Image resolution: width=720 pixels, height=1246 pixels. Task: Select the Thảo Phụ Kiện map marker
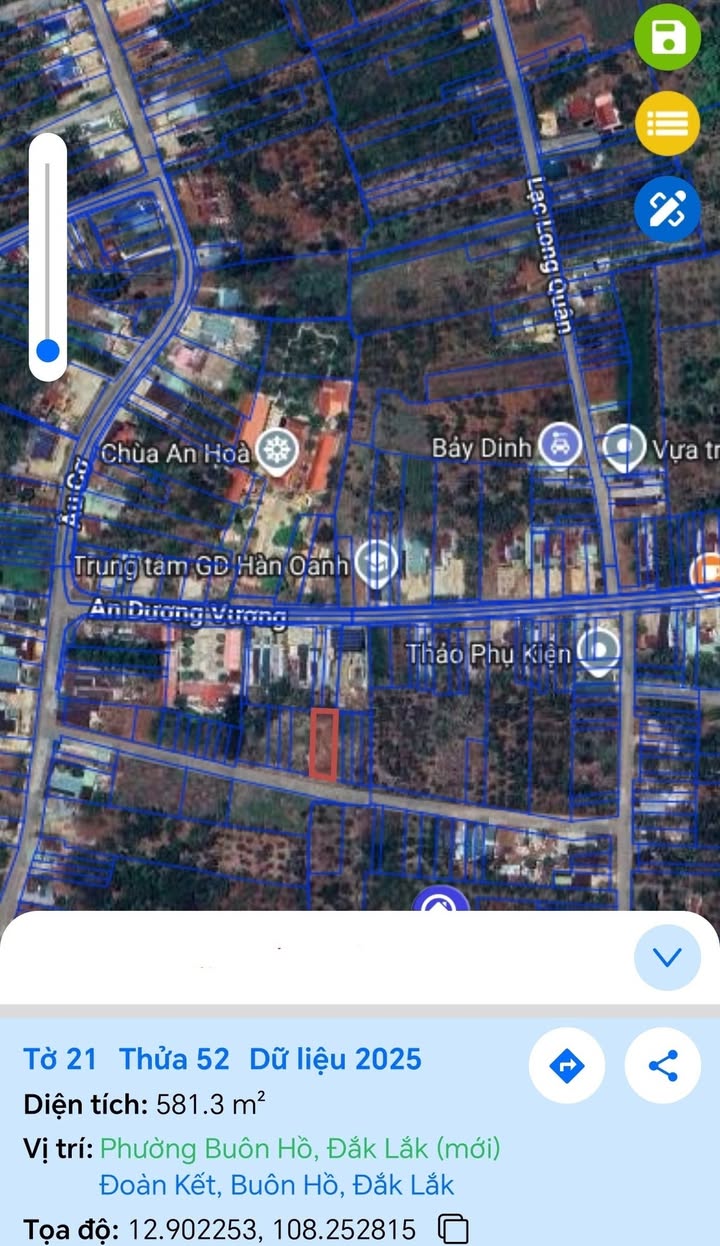598,650
